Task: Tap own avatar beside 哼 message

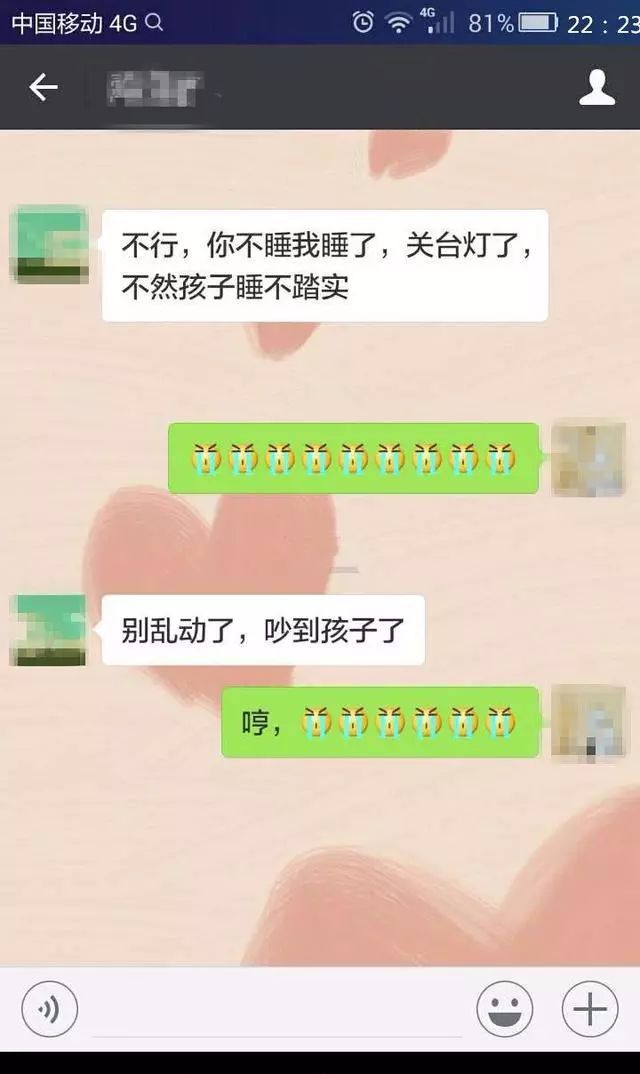Action: point(589,721)
